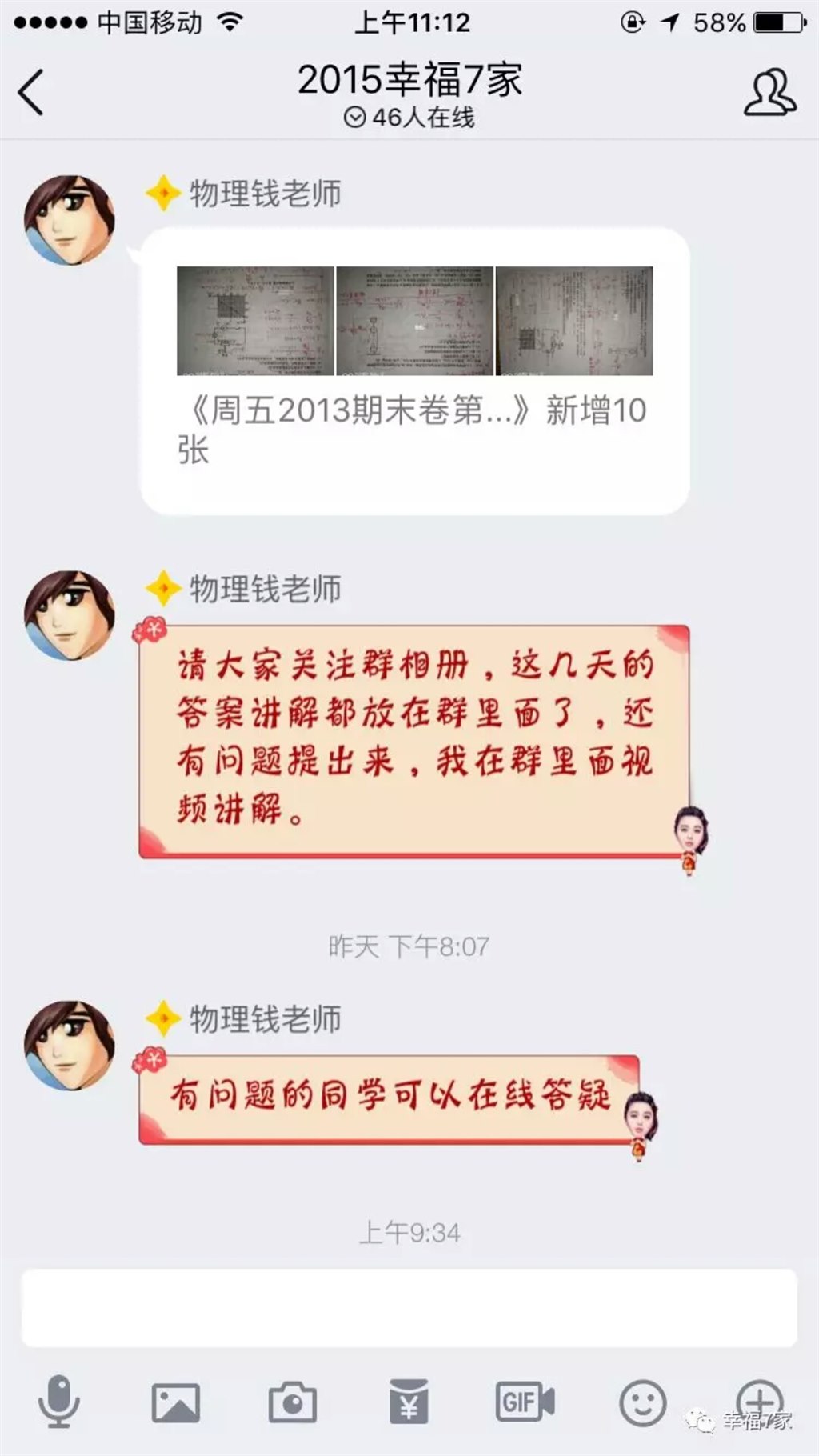This screenshot has height=1456, width=819.
Task: Send a red packet
Action: click(409, 1402)
